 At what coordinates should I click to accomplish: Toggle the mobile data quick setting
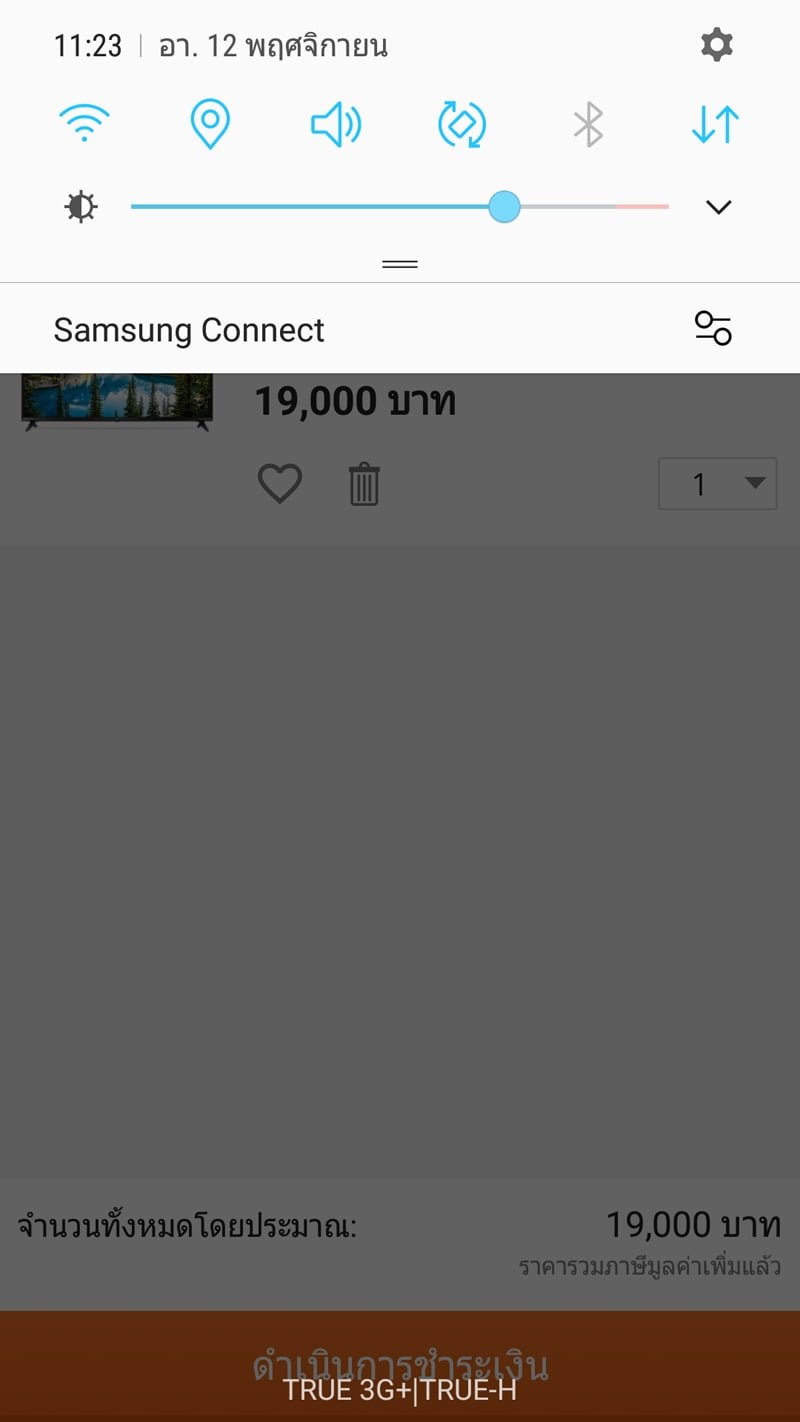tap(715, 125)
